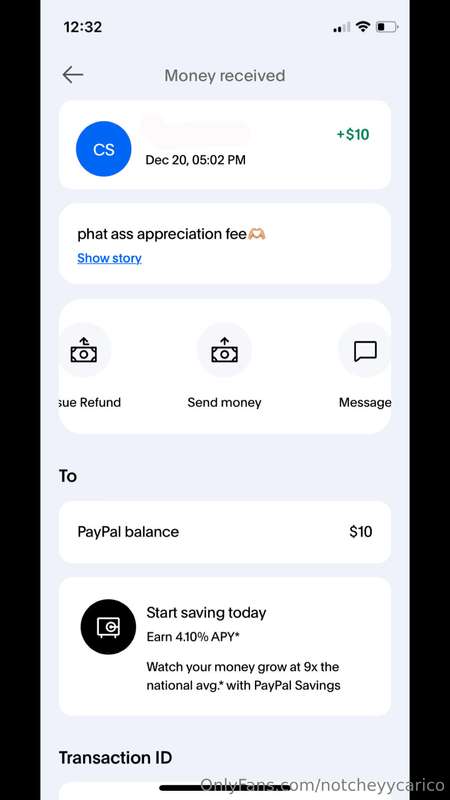Open the Start saving today offer

click(x=224, y=646)
